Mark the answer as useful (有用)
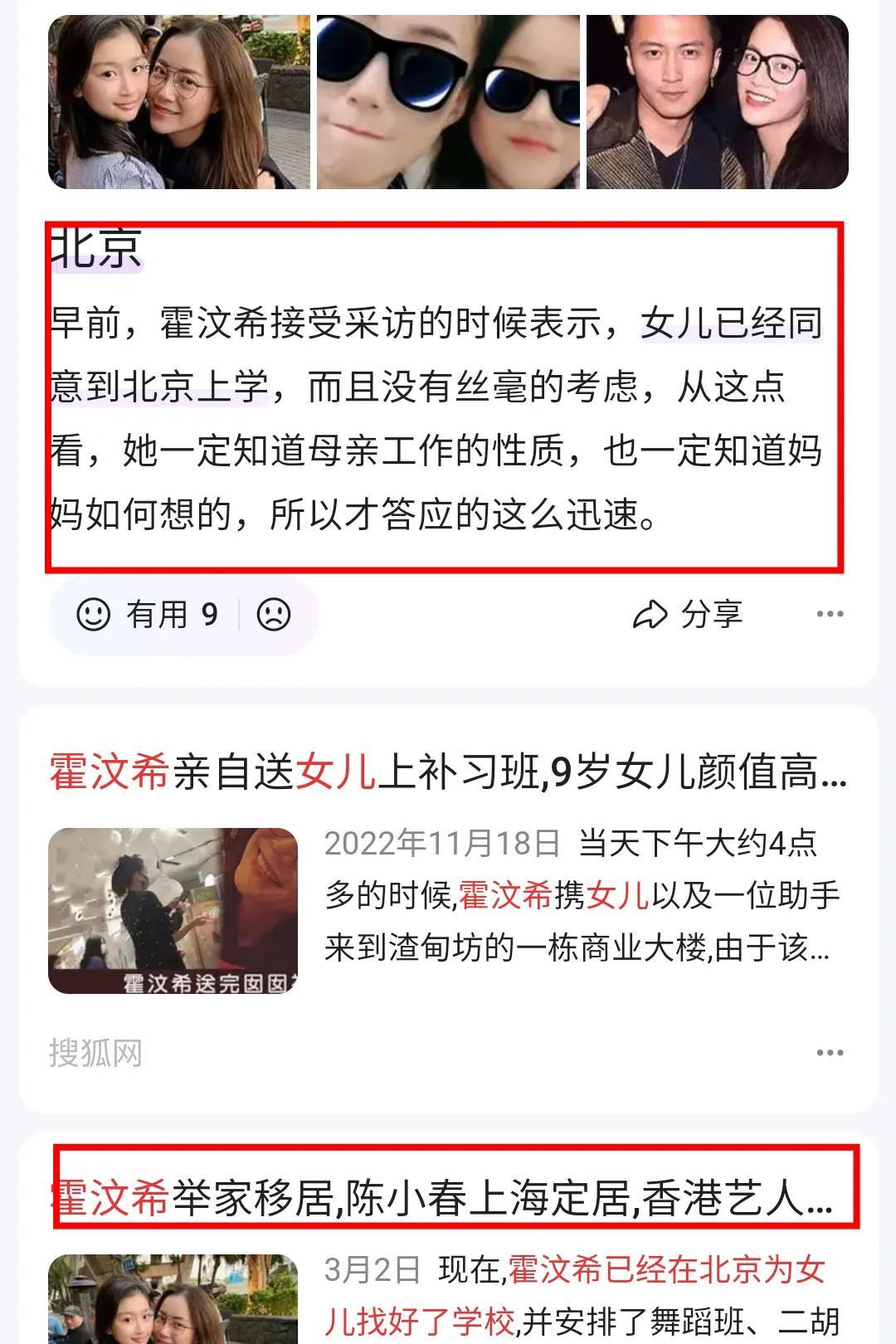Screen dimensions: 896x1344 [x=148, y=615]
